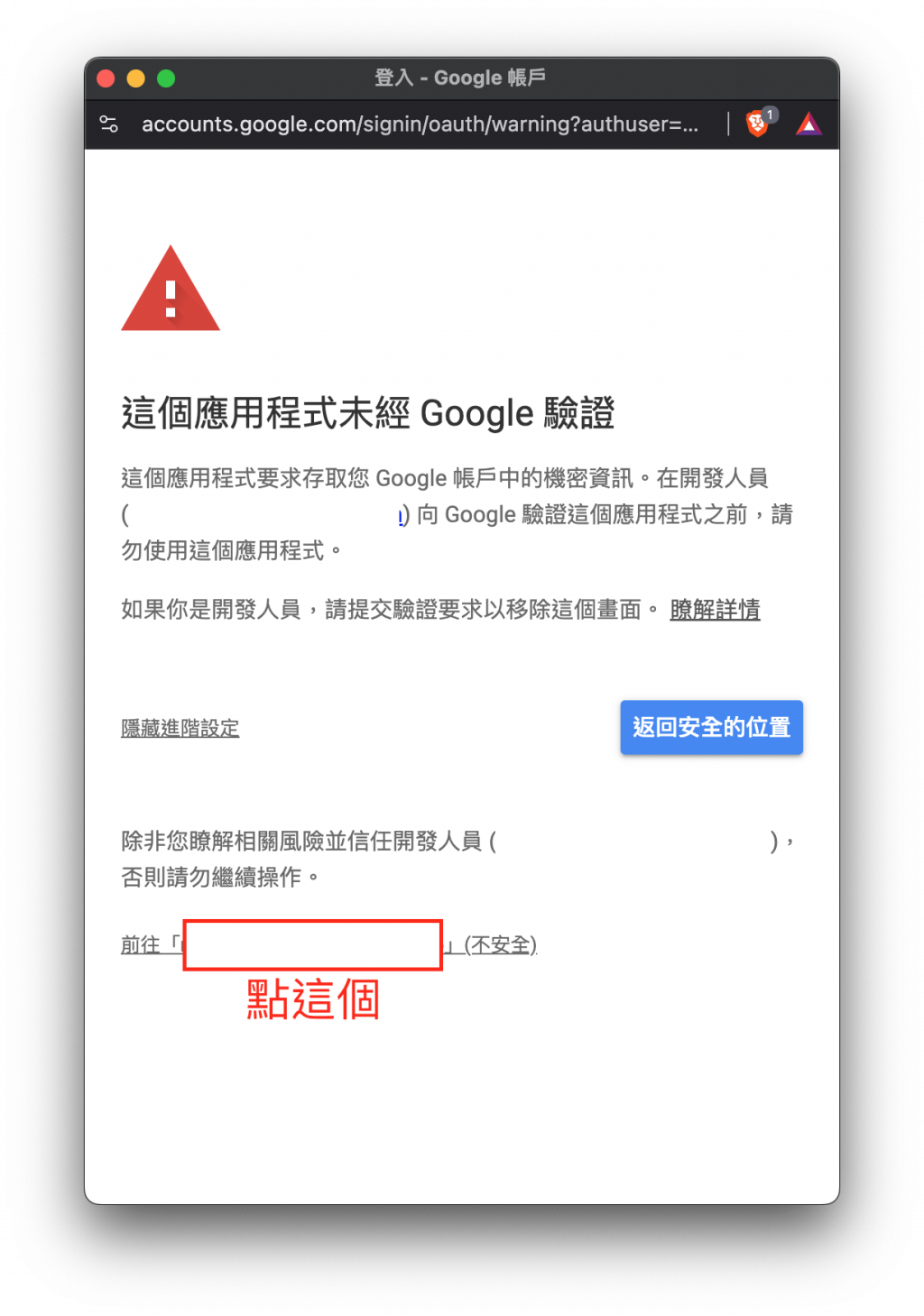Minimize the window with yellow button
924x1316 pixels.
[135, 78]
